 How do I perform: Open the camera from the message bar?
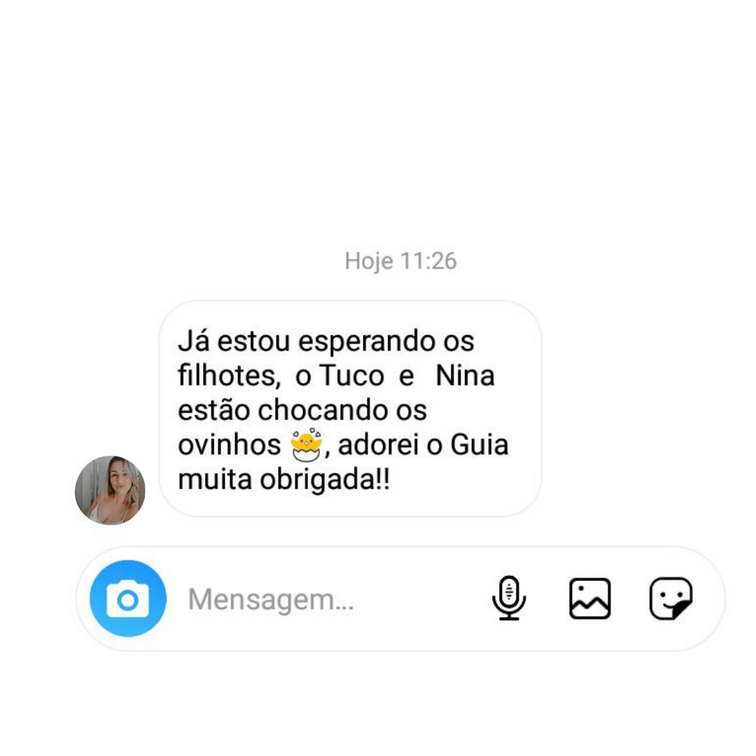[x=128, y=599]
